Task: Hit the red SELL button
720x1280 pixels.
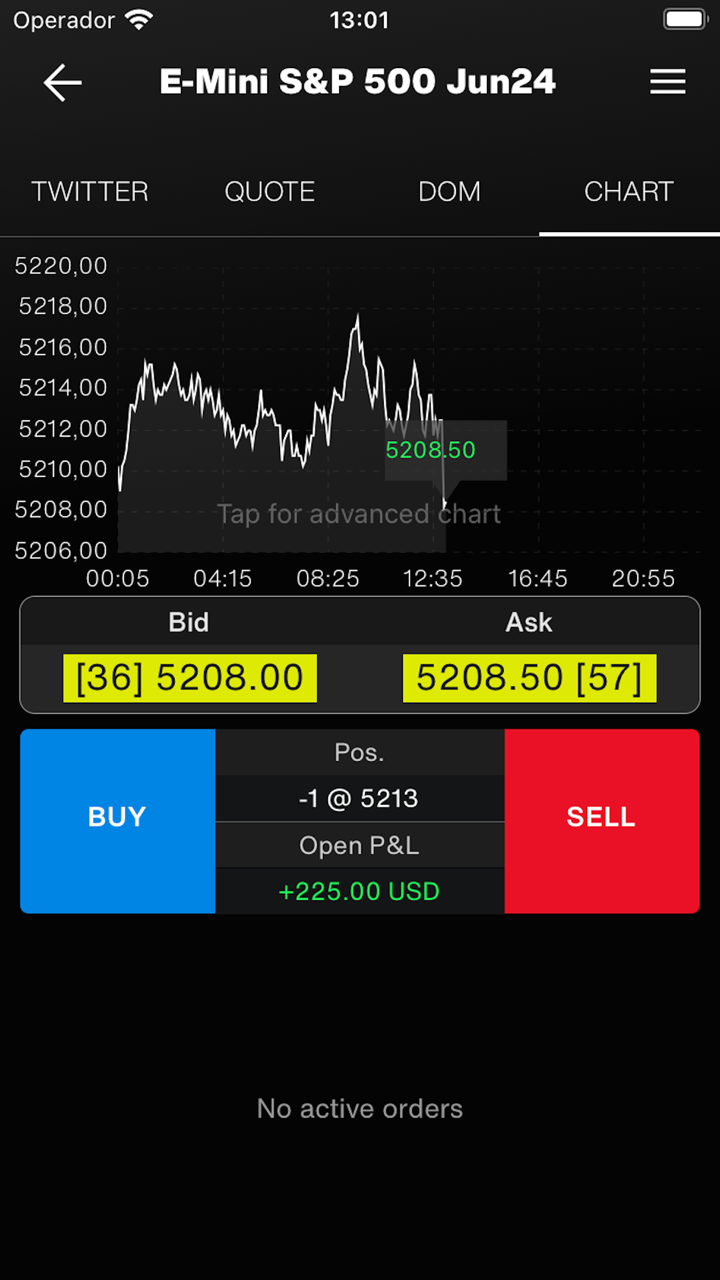Action: click(x=601, y=820)
